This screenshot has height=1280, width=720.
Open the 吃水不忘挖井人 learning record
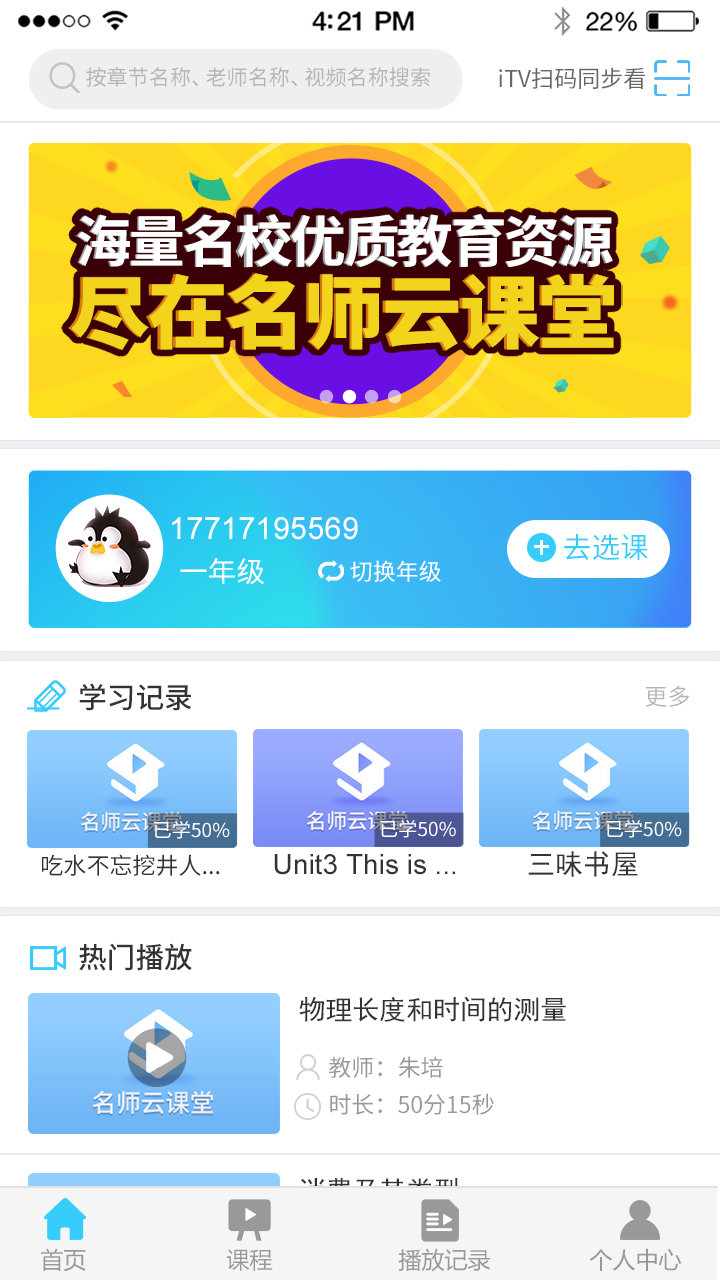pyautogui.click(x=131, y=788)
